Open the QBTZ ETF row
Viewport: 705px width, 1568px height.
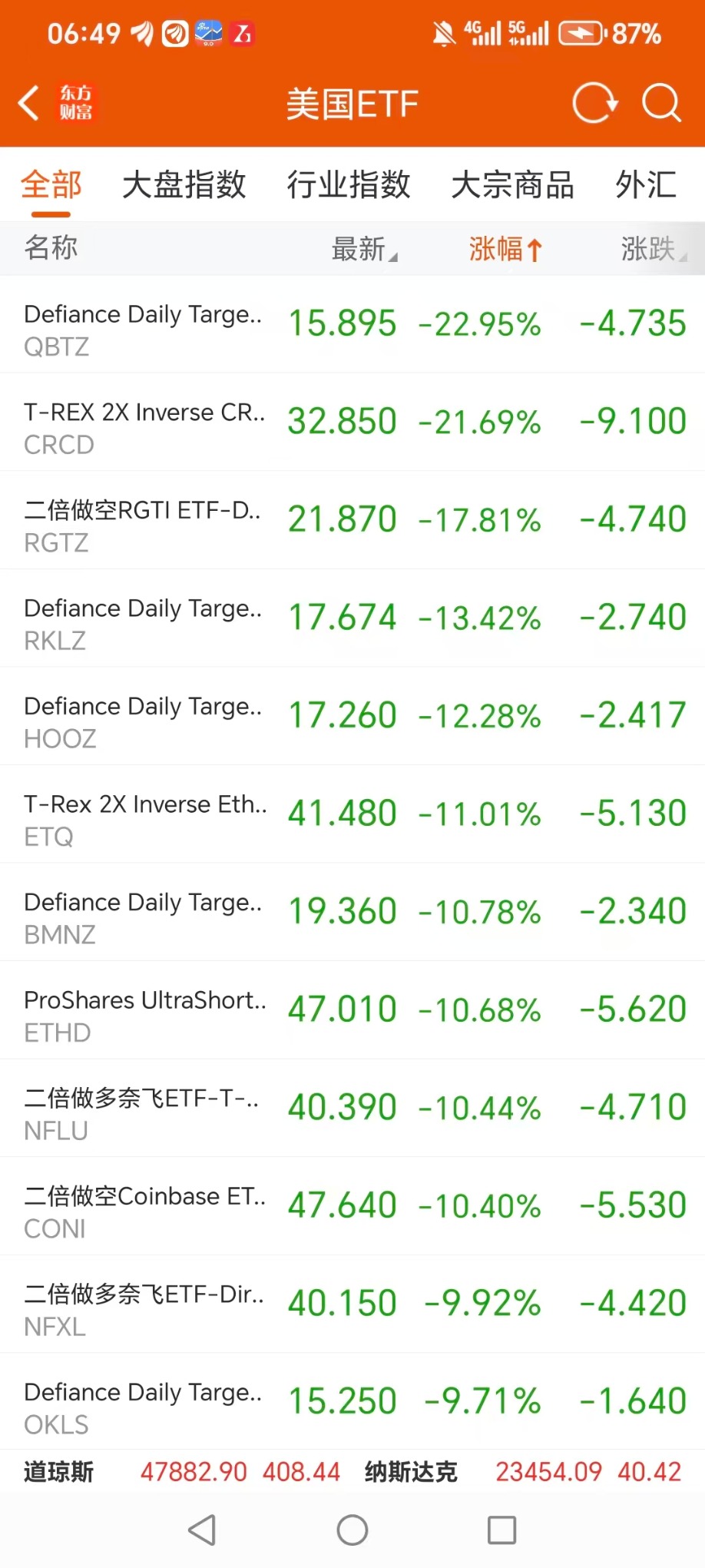[x=352, y=324]
